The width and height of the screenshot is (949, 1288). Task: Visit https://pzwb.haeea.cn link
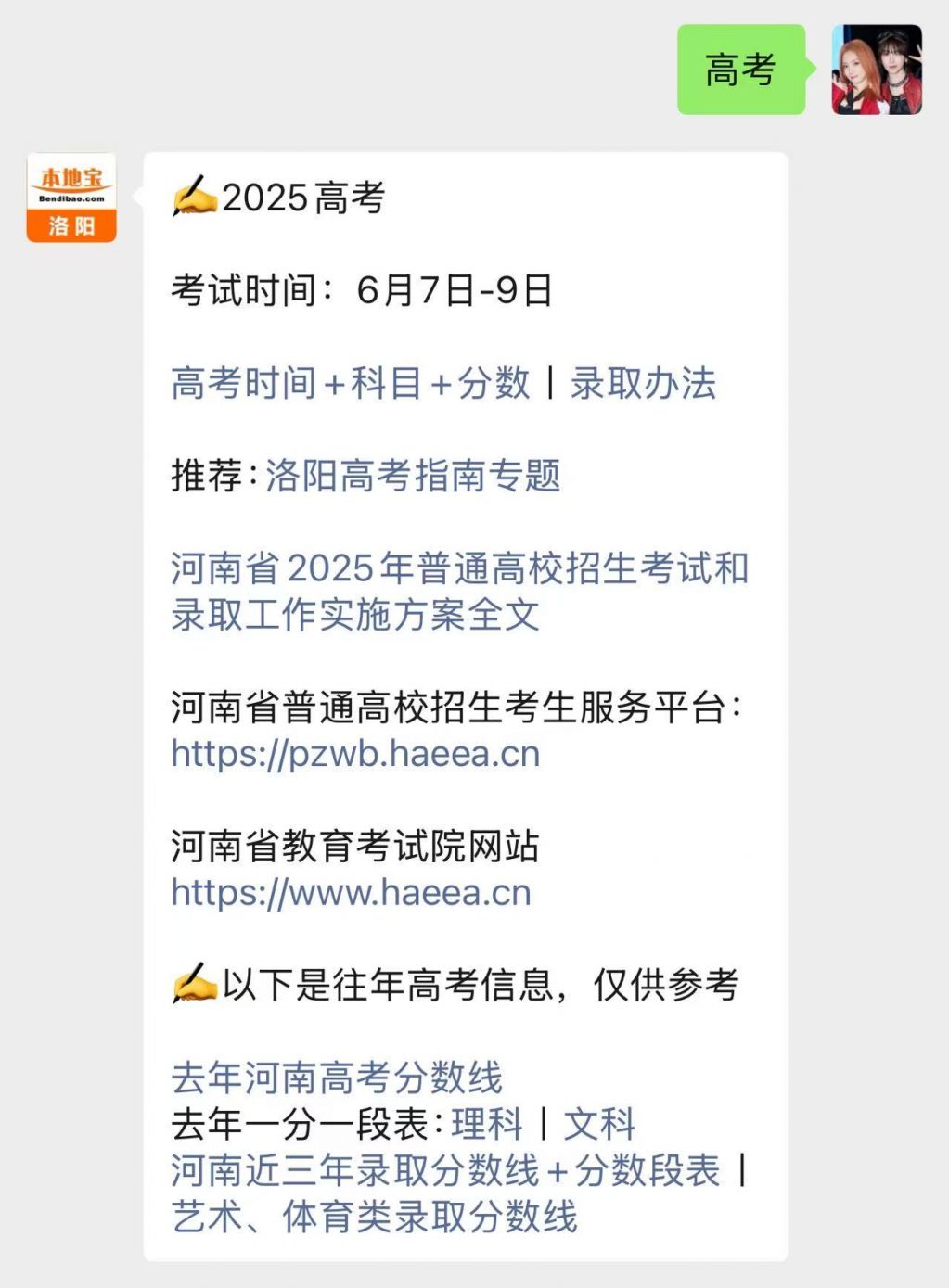355,753
